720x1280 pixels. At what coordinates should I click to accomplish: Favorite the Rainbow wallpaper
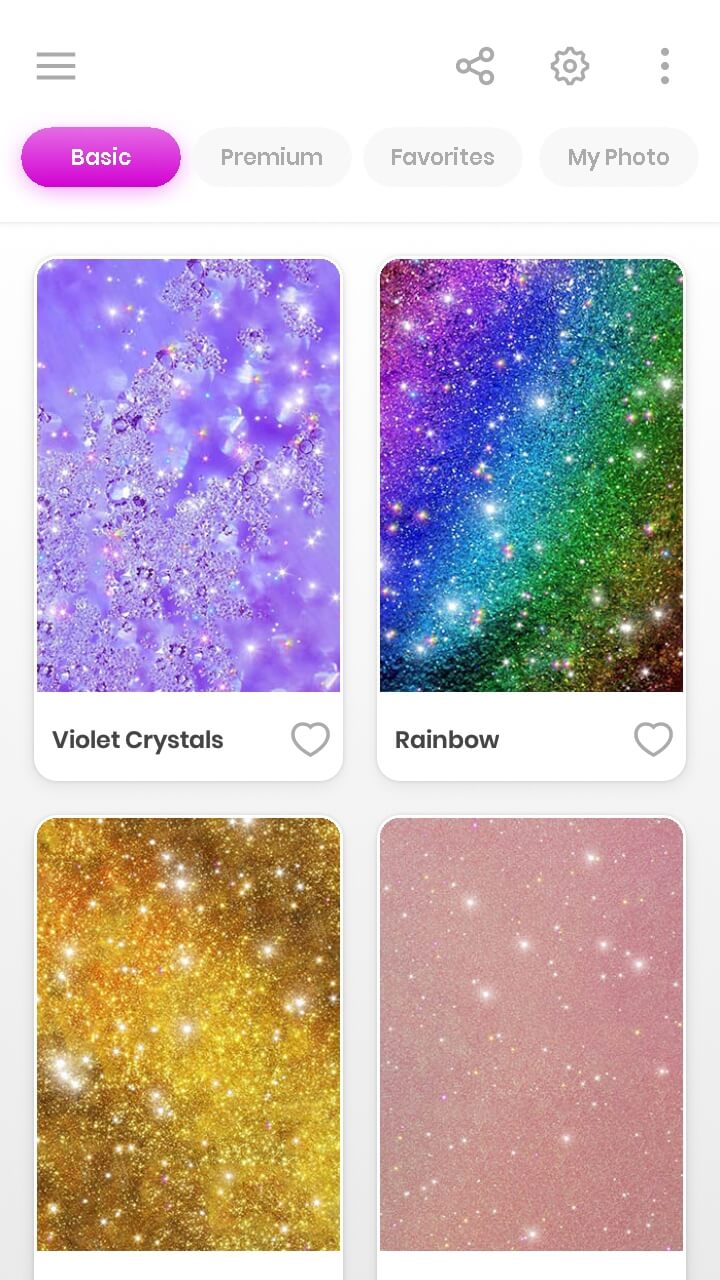(x=653, y=740)
